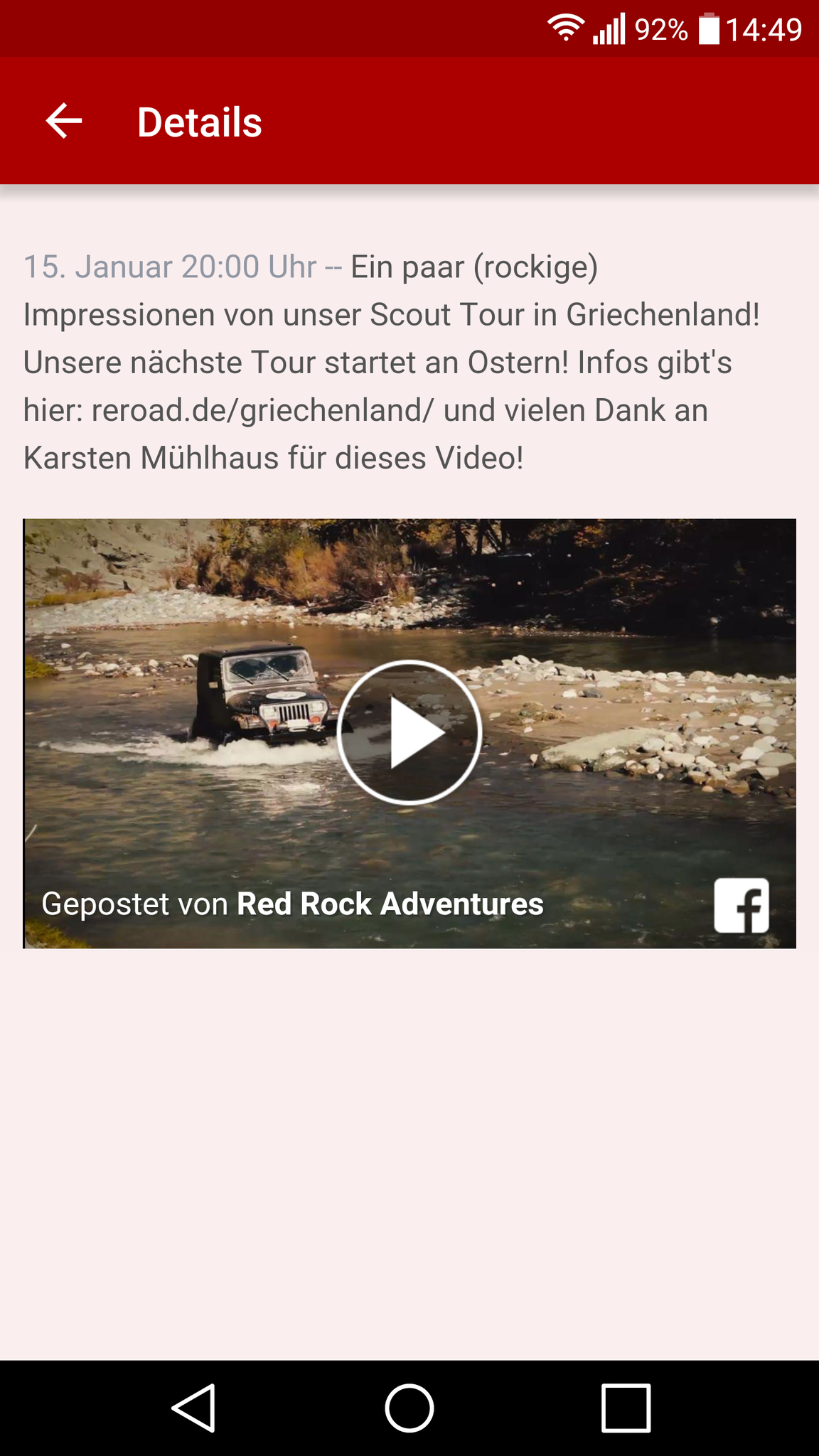Image resolution: width=819 pixels, height=1456 pixels.
Task: Open the Red Rock Adventures page link
Action: tap(390, 904)
